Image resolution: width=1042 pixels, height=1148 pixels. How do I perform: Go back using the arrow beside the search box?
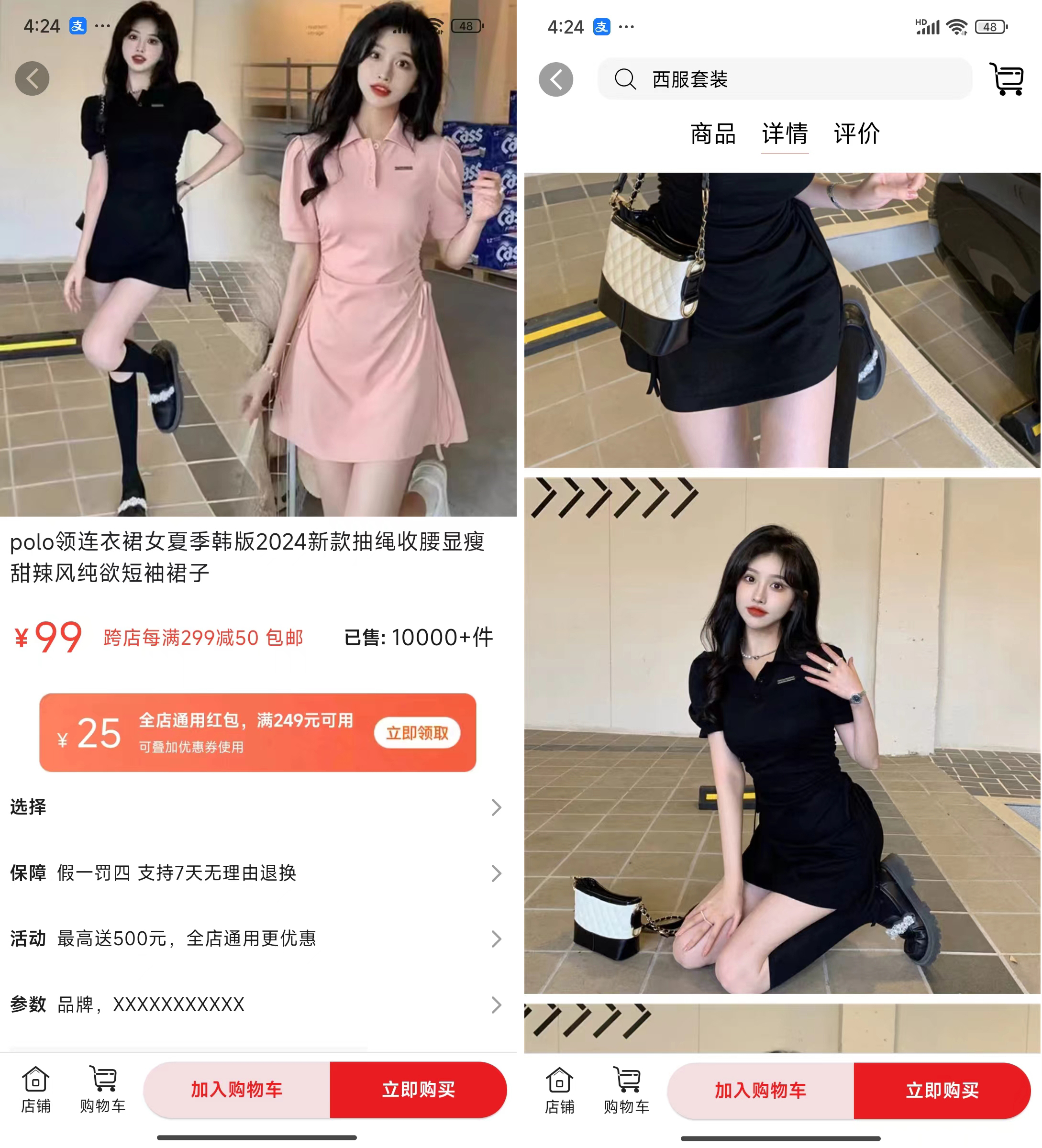click(556, 79)
